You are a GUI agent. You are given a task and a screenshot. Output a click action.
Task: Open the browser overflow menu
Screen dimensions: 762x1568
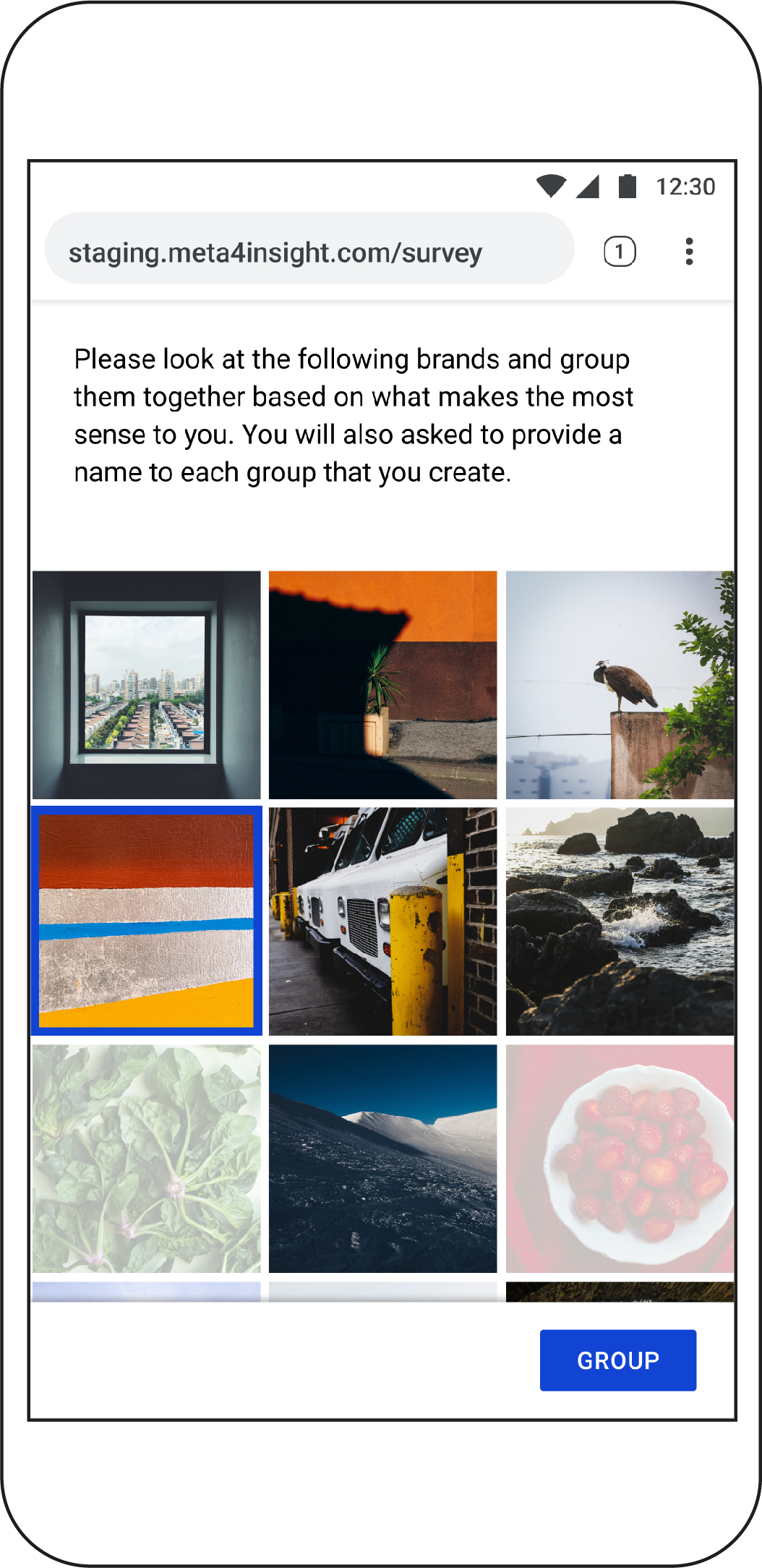click(x=689, y=252)
